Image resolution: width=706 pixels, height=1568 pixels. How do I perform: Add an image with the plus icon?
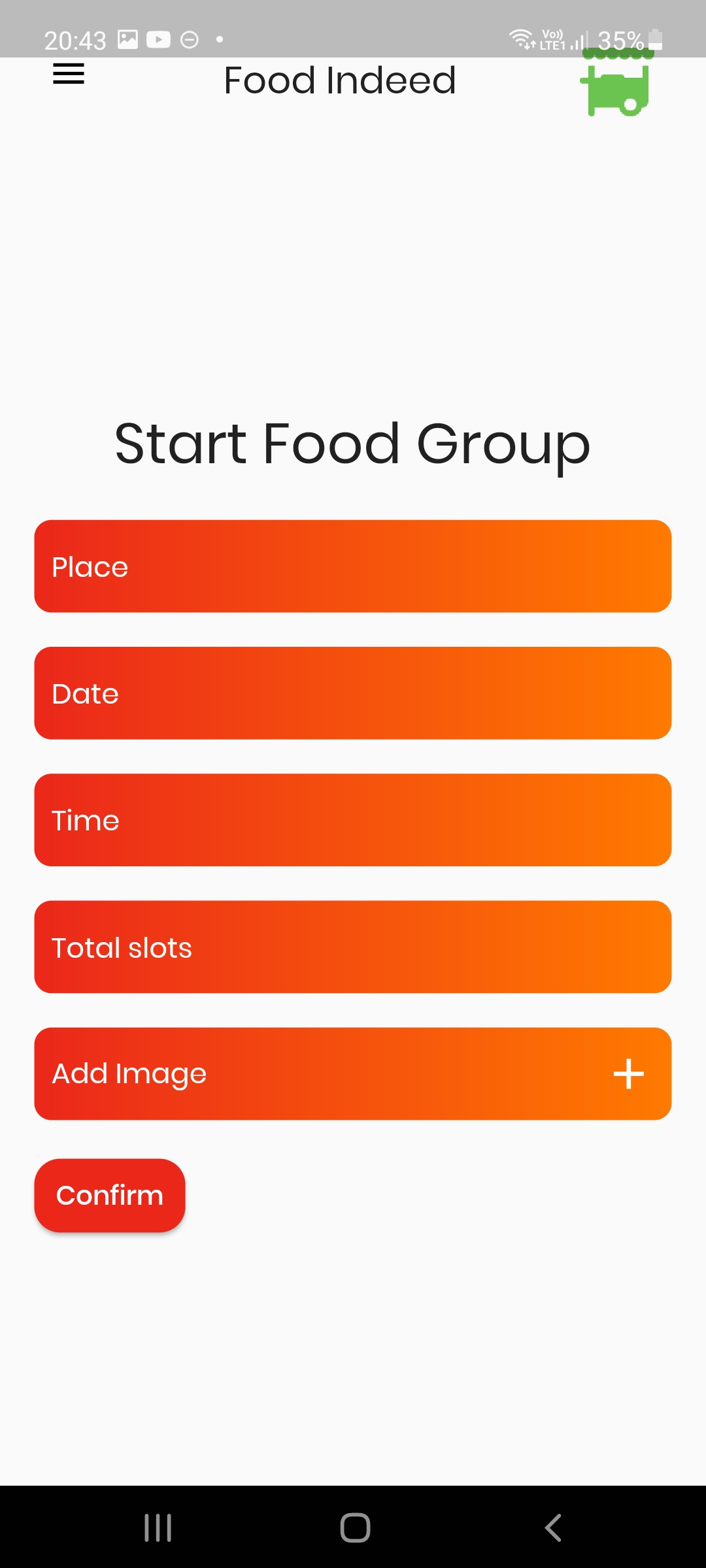pyautogui.click(x=628, y=1074)
